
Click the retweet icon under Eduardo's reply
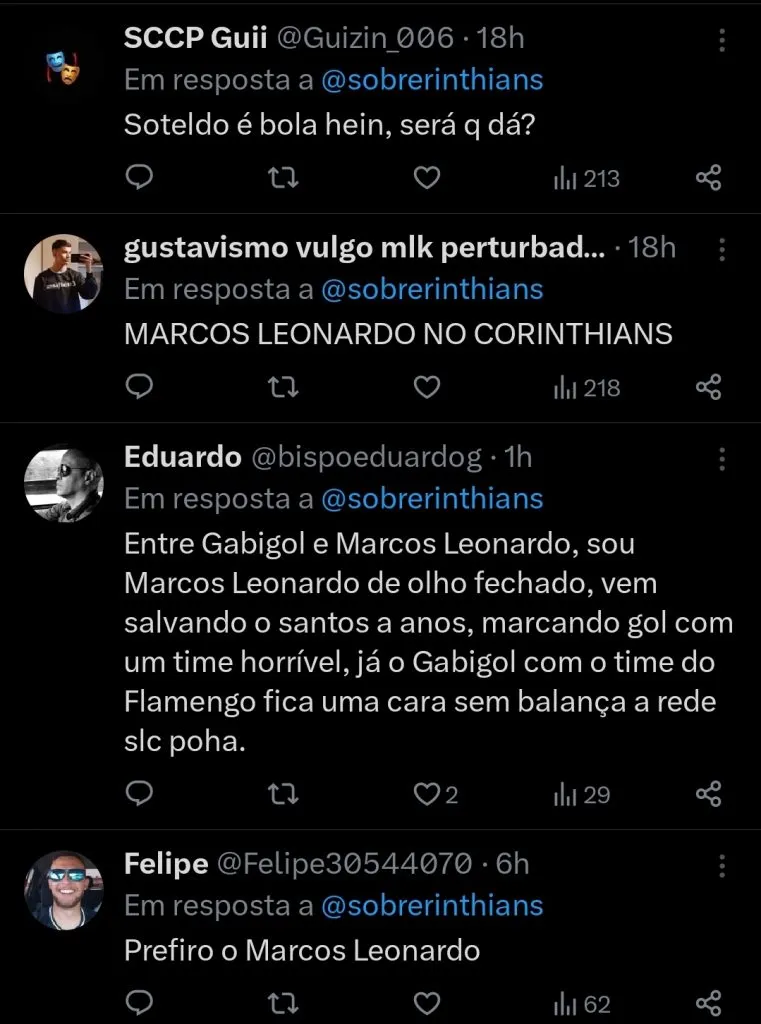click(283, 794)
